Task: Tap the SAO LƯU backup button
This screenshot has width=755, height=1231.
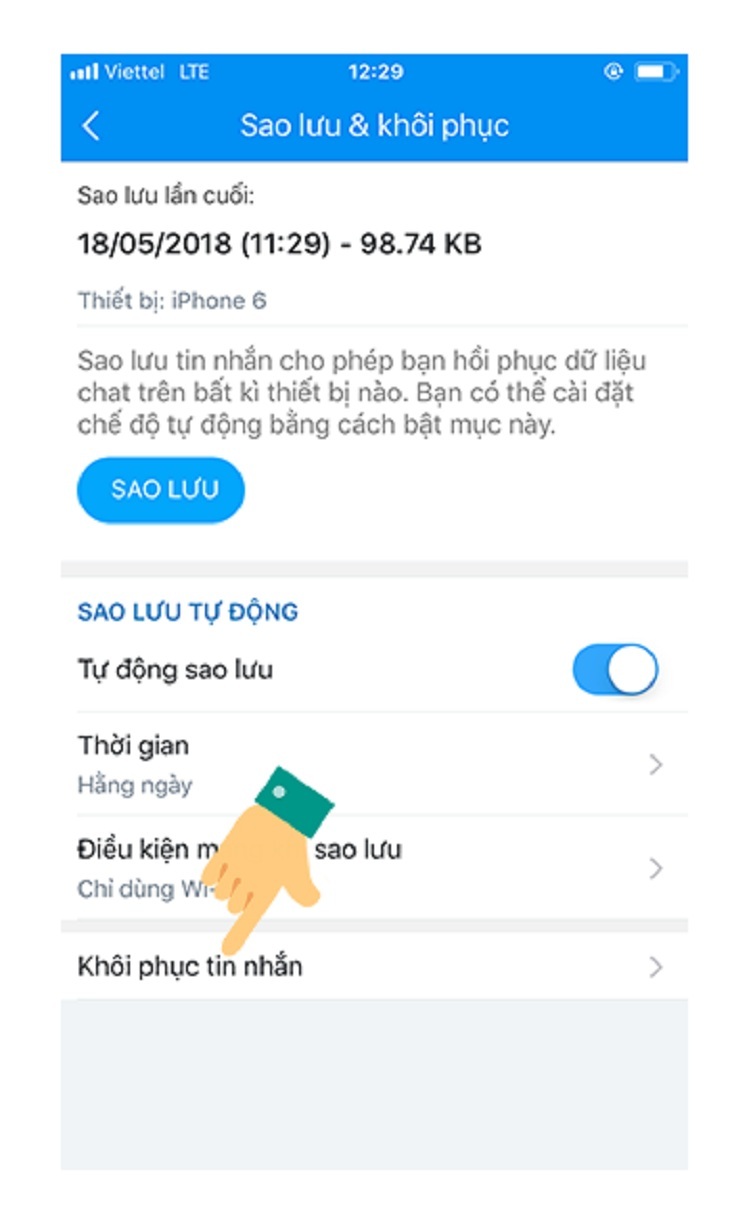Action: coord(161,490)
